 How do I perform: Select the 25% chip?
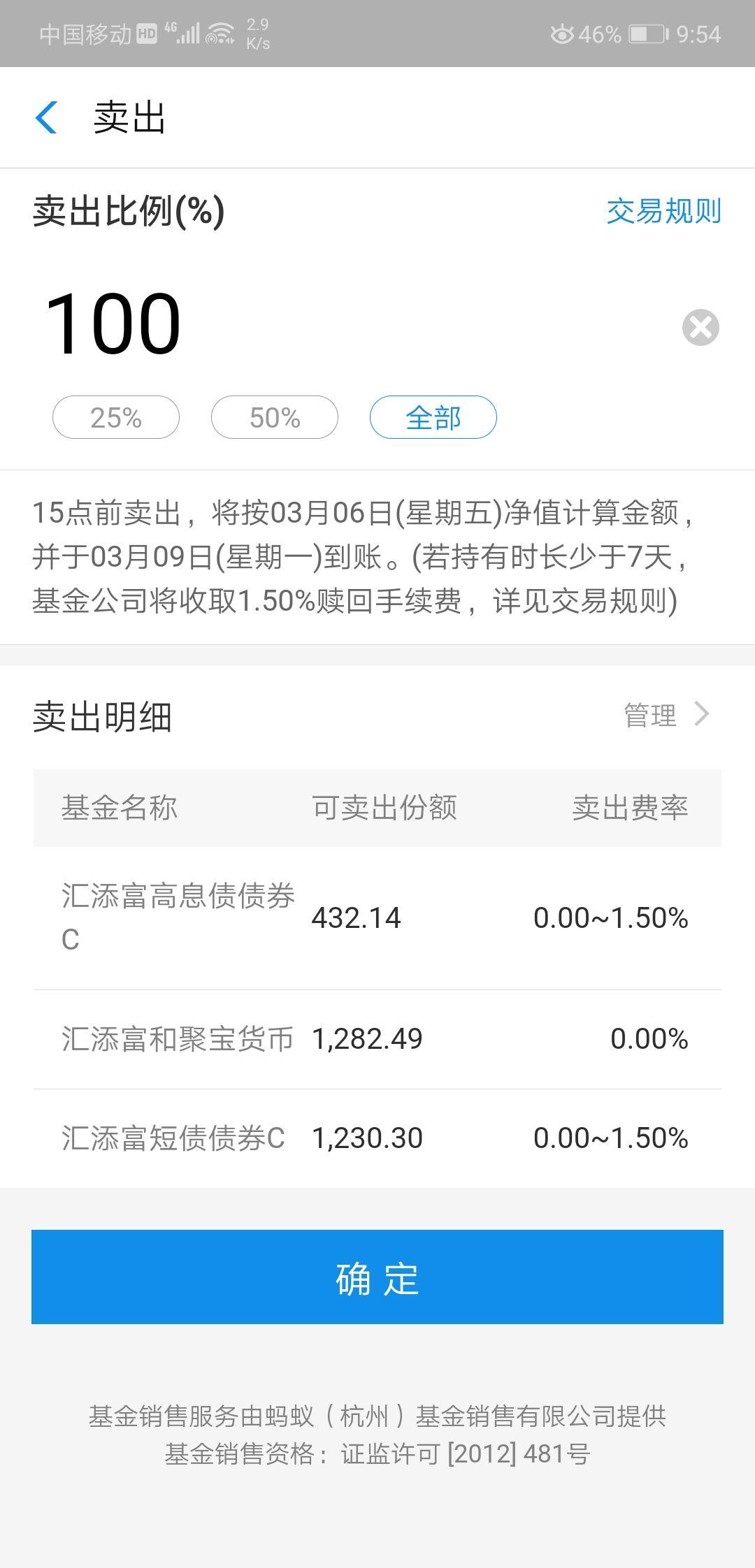[116, 417]
